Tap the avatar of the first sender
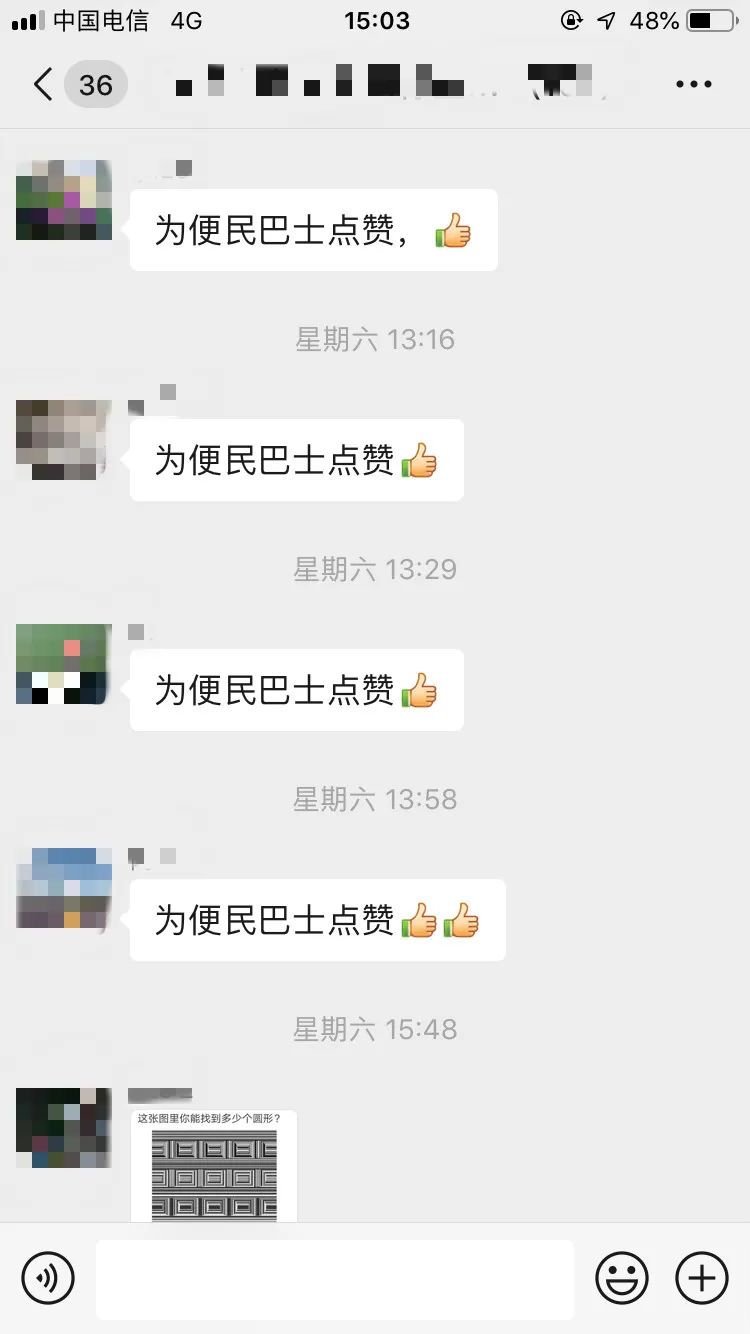 [x=63, y=198]
